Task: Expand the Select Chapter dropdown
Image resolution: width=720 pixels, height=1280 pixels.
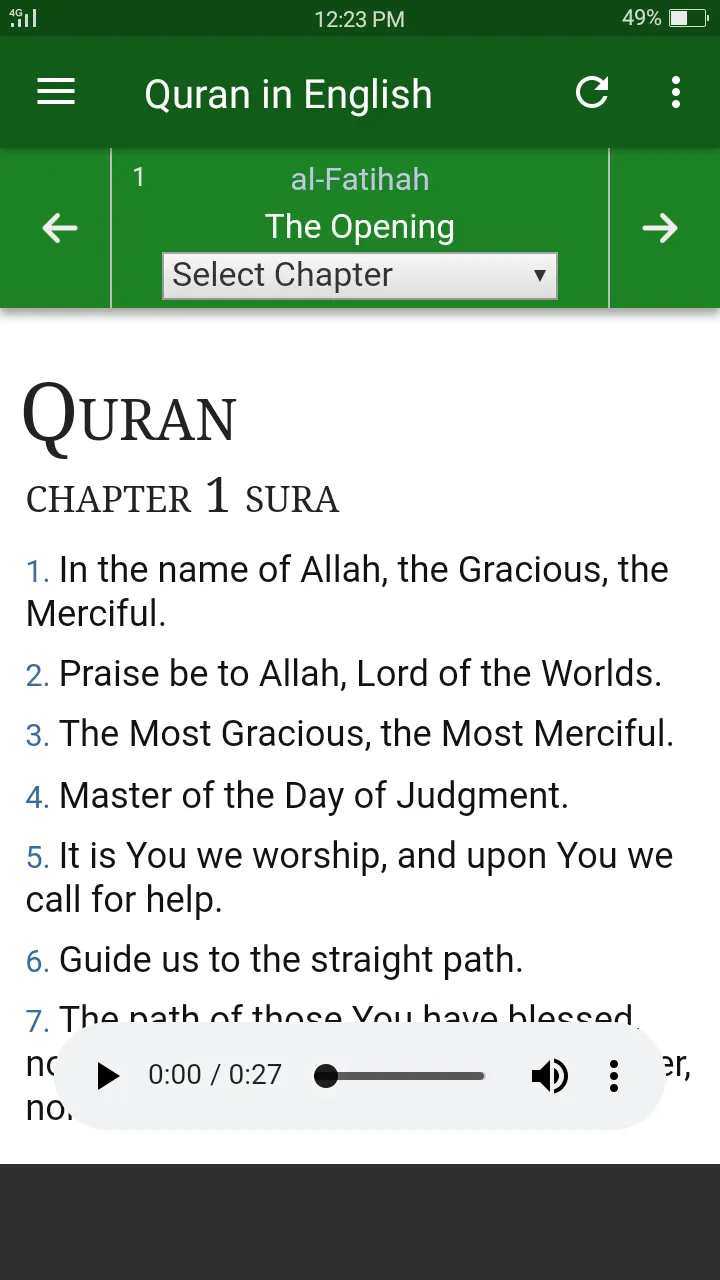Action: [359, 276]
